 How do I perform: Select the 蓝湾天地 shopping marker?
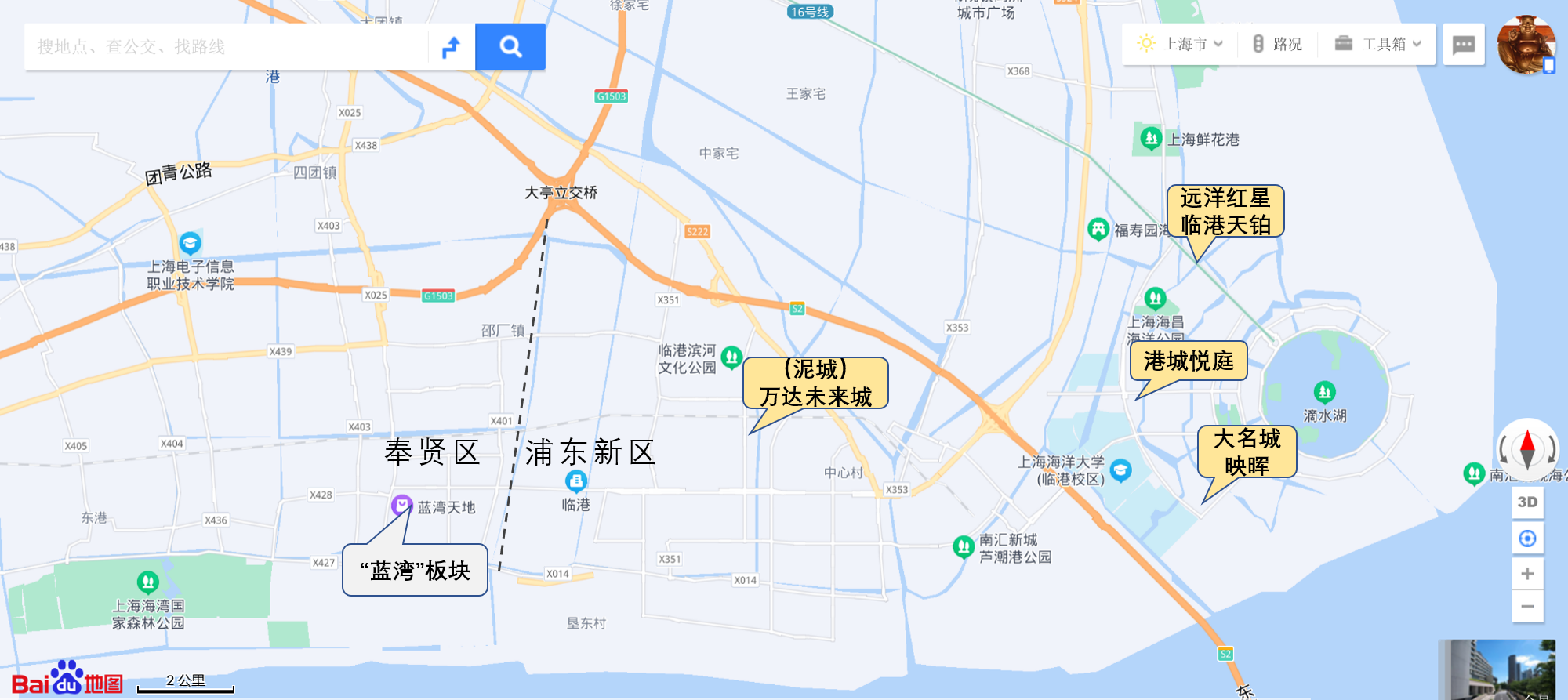pyautogui.click(x=401, y=505)
